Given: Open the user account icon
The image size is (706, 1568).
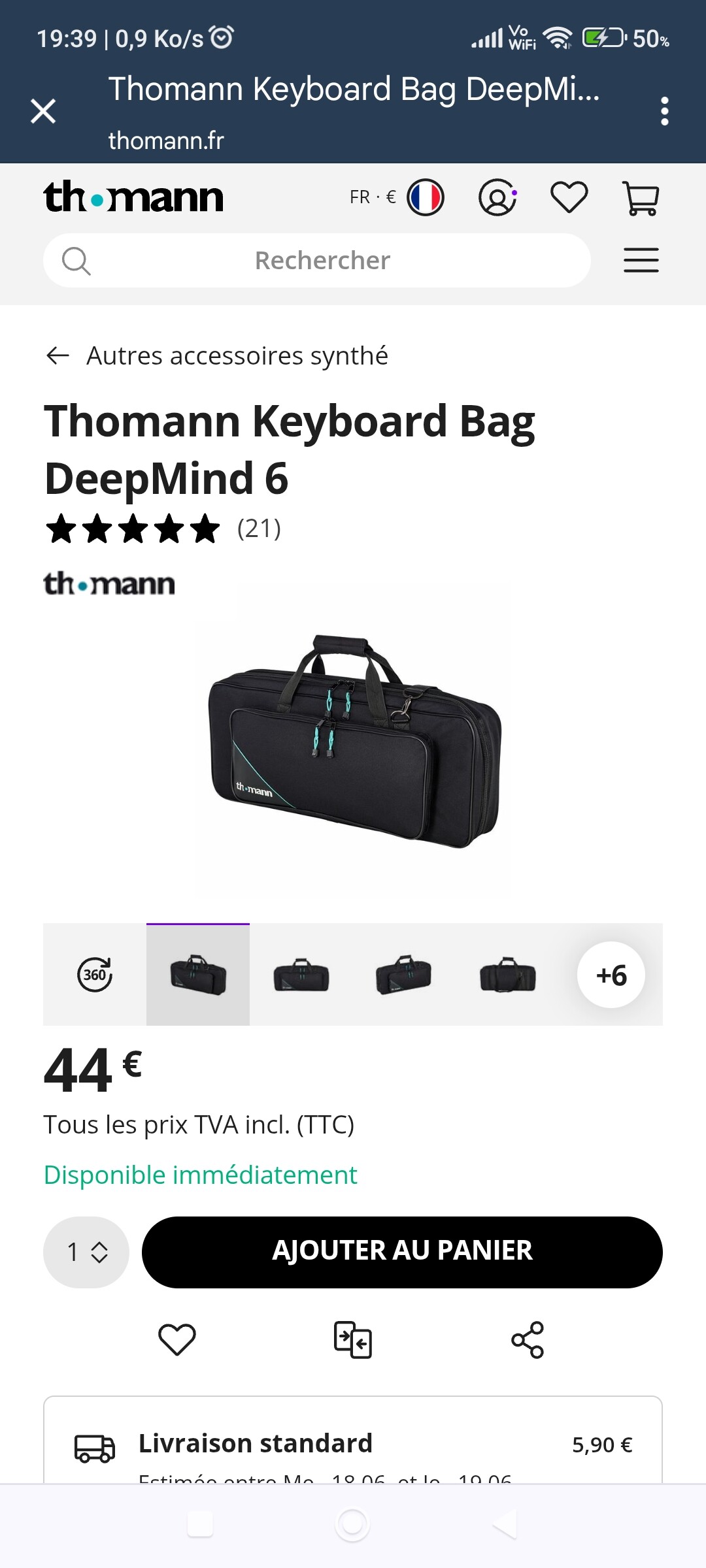Looking at the screenshot, I should tap(497, 197).
